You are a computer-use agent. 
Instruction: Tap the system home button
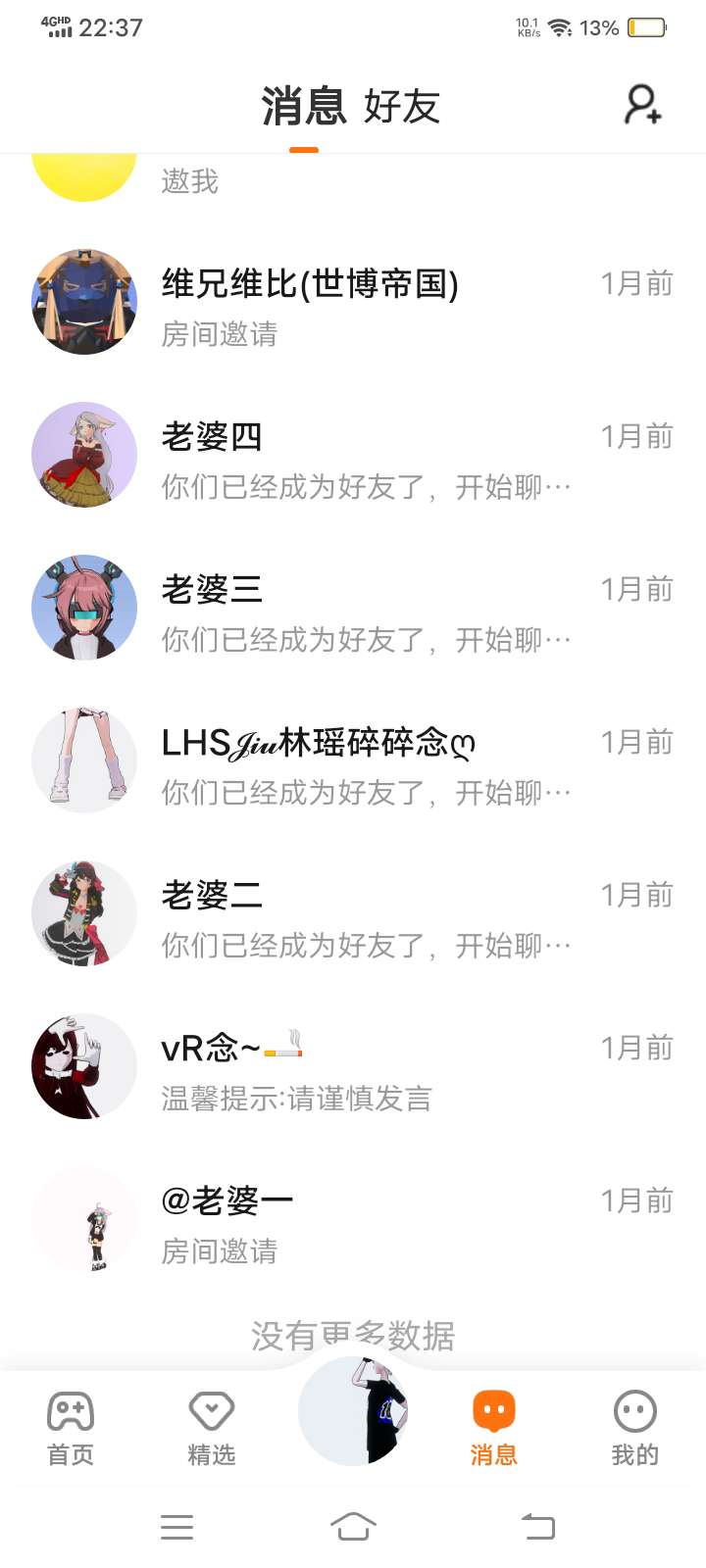point(353,1526)
